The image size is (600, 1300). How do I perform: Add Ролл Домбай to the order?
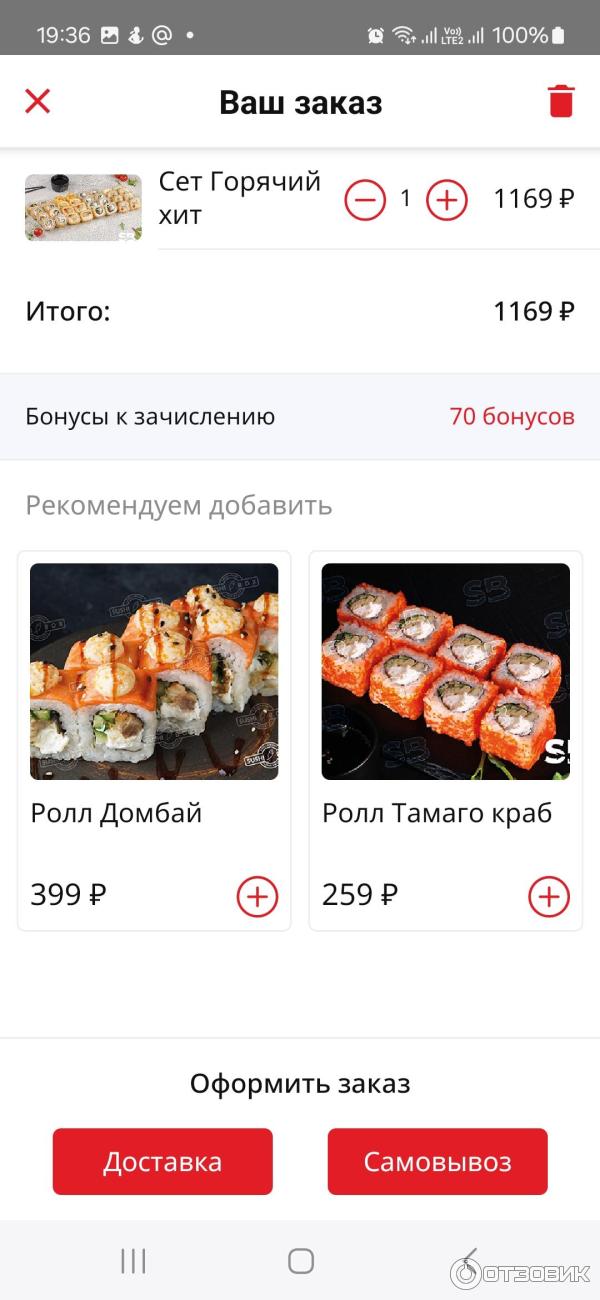[x=257, y=896]
